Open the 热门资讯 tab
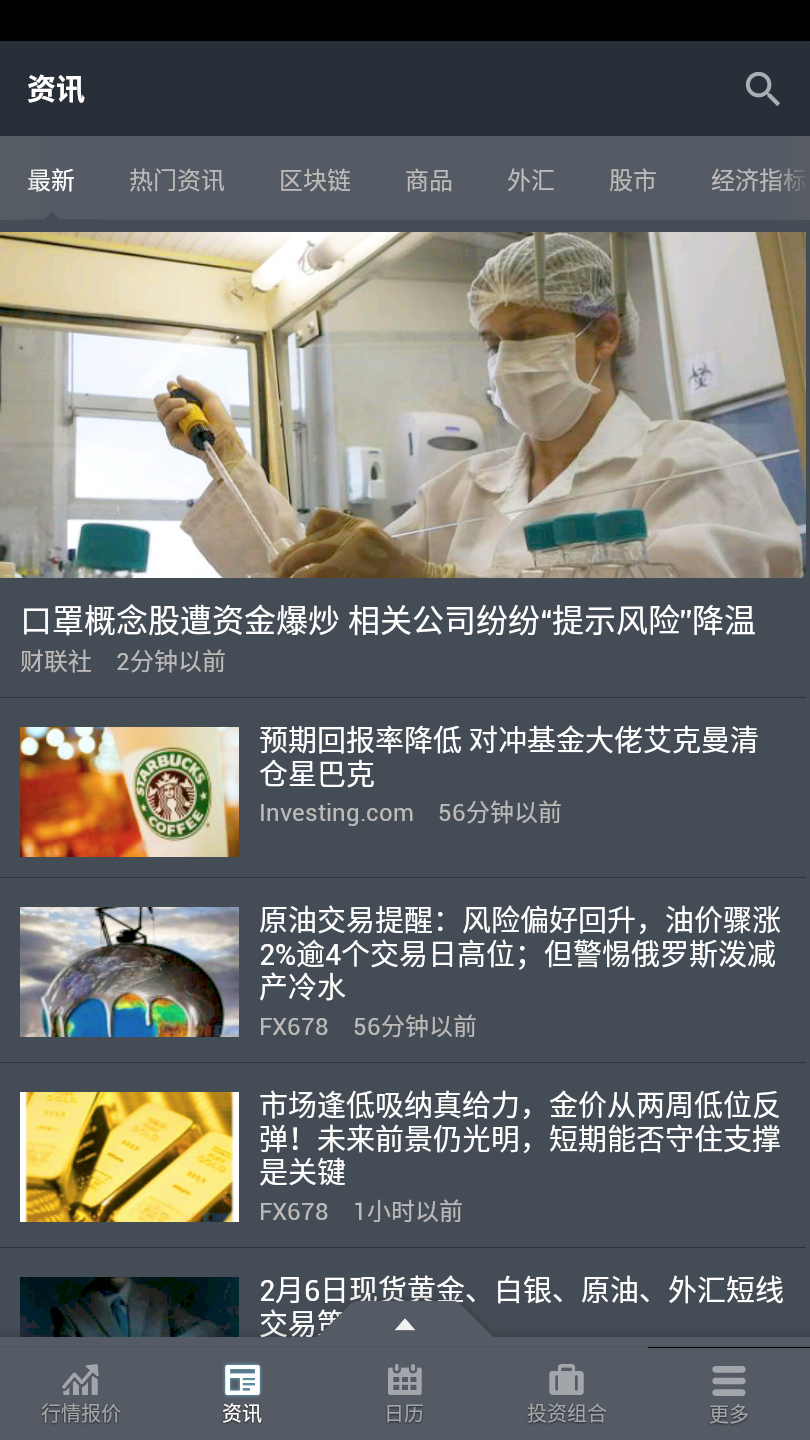The height and width of the screenshot is (1440, 810). tap(176, 181)
